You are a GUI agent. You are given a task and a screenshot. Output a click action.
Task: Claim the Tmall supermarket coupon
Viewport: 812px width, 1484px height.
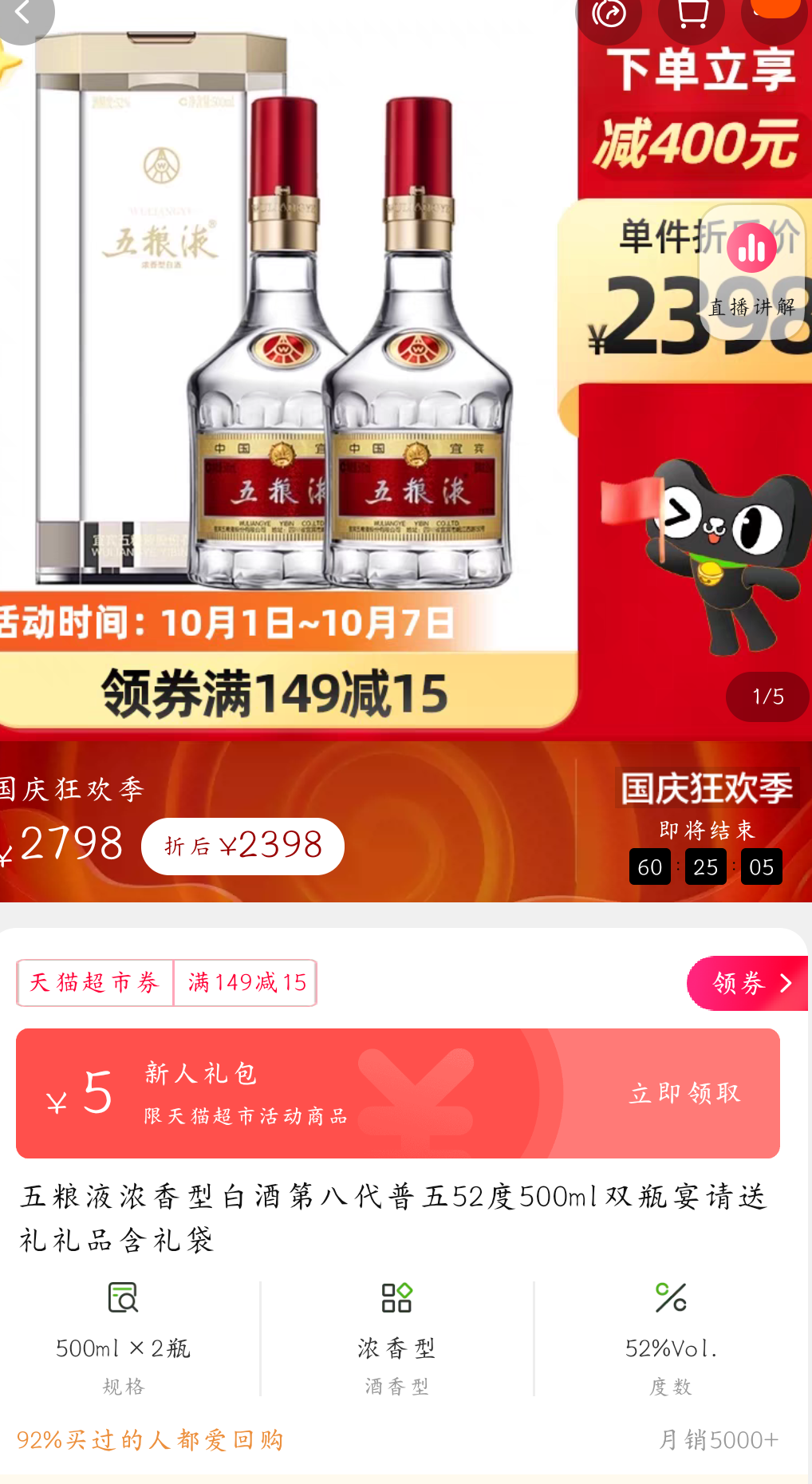click(x=746, y=983)
